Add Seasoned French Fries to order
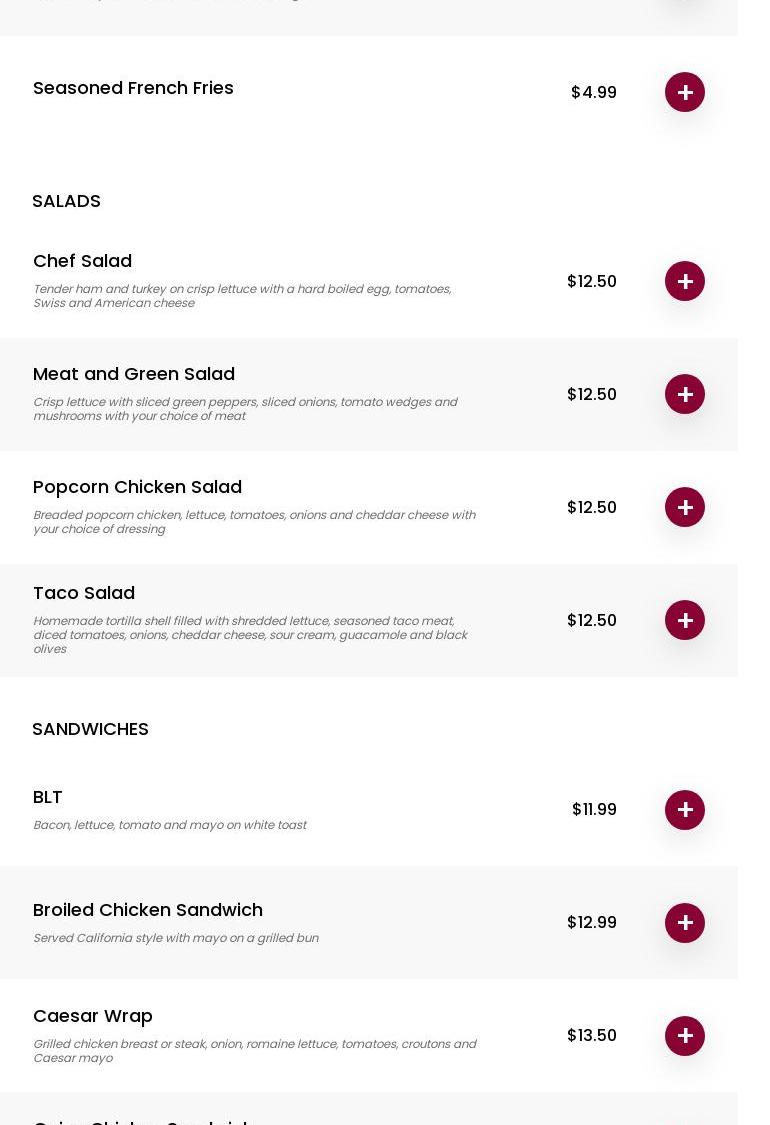Viewport: 770px width, 1125px height. [x=685, y=92]
